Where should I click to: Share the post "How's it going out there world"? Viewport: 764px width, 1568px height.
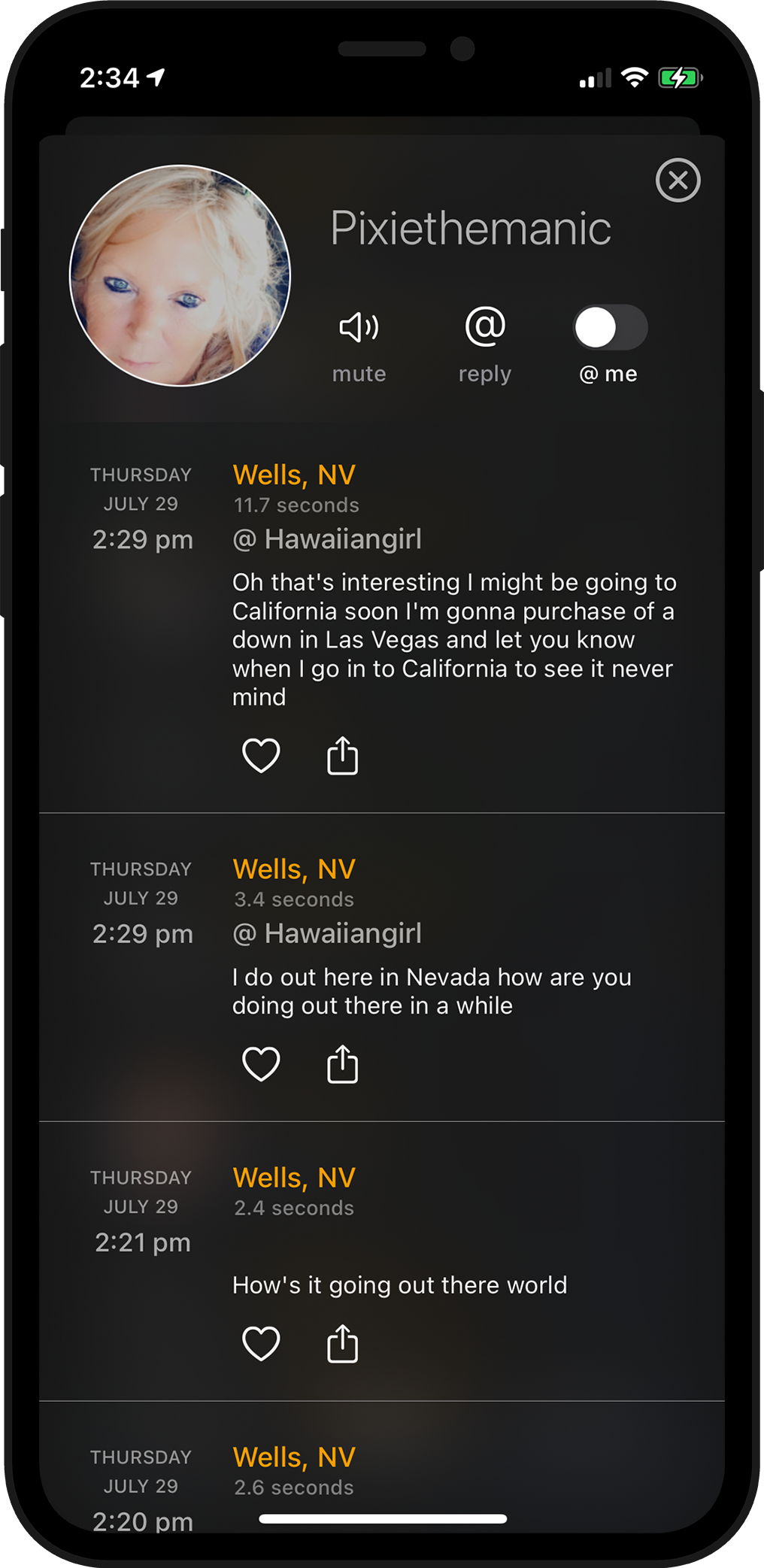342,1343
